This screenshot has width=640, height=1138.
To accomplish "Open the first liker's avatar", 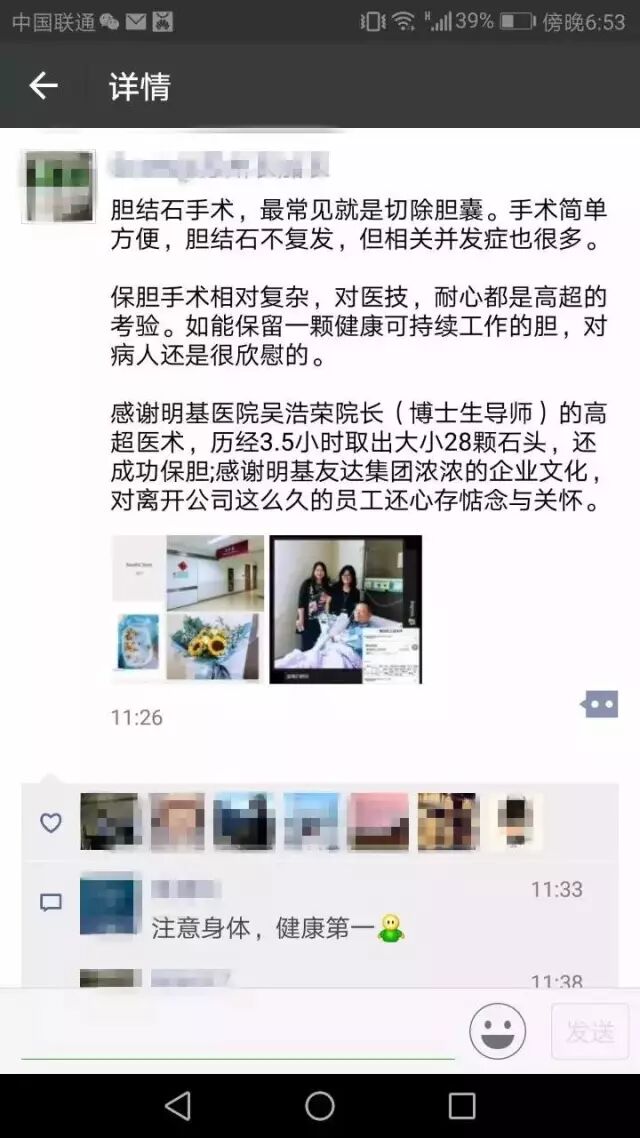I will (x=110, y=822).
